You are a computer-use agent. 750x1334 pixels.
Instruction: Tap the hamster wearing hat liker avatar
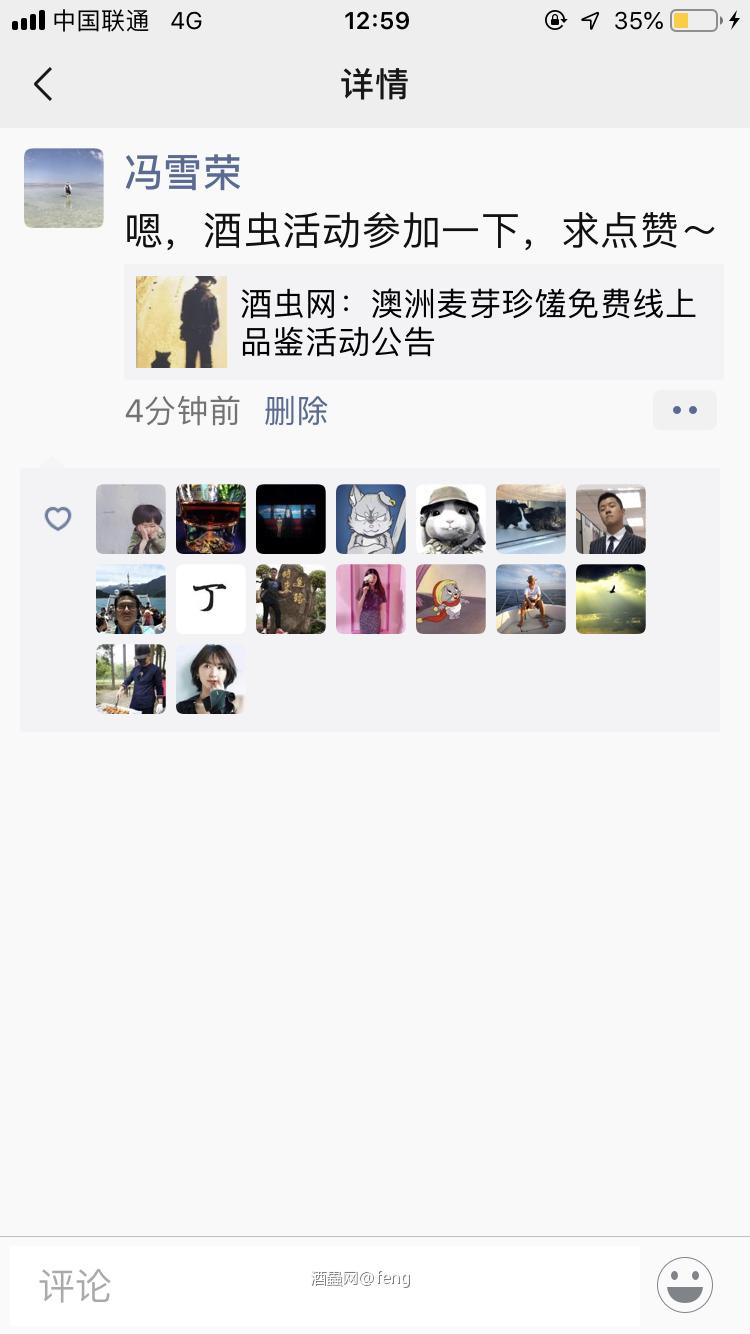pos(450,519)
